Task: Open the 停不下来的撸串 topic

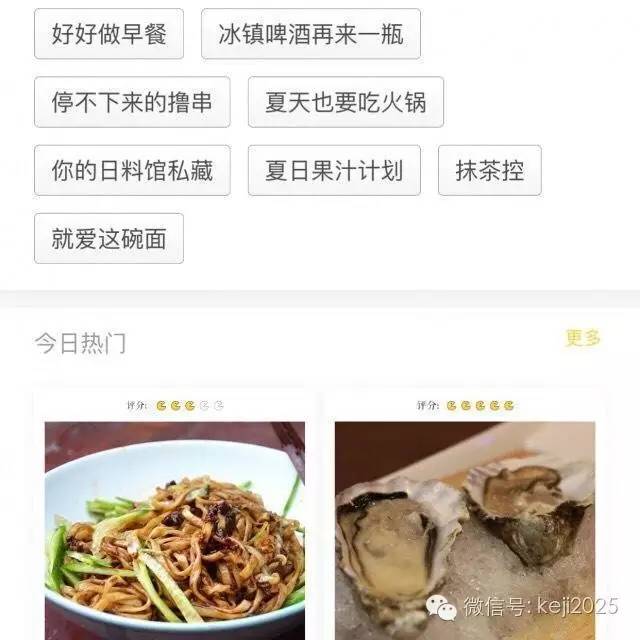Action: point(132,103)
